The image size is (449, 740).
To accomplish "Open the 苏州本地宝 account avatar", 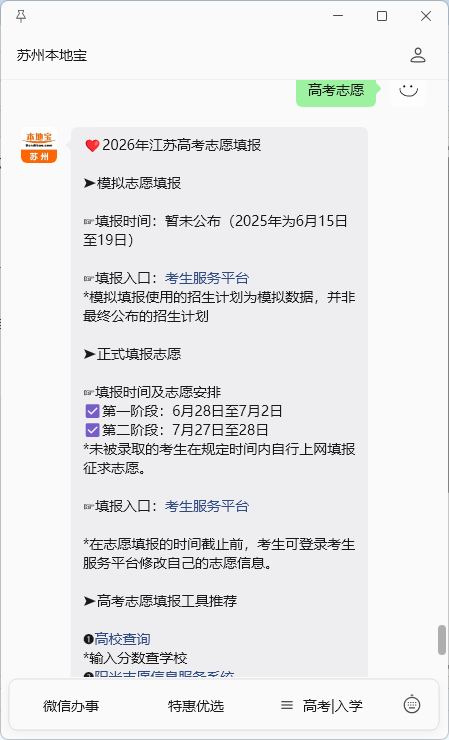I will pos(39,145).
